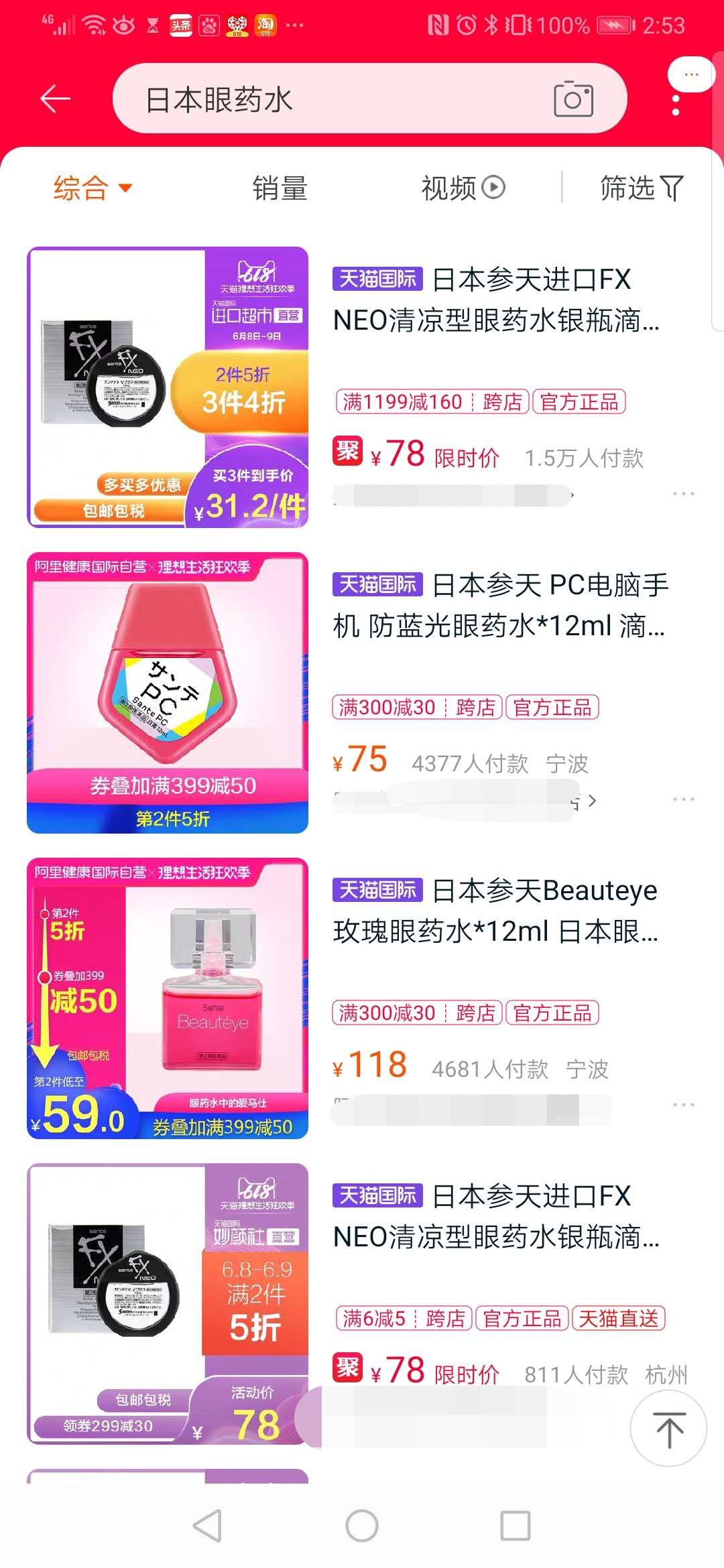Tap the back arrow to exit results

click(56, 98)
